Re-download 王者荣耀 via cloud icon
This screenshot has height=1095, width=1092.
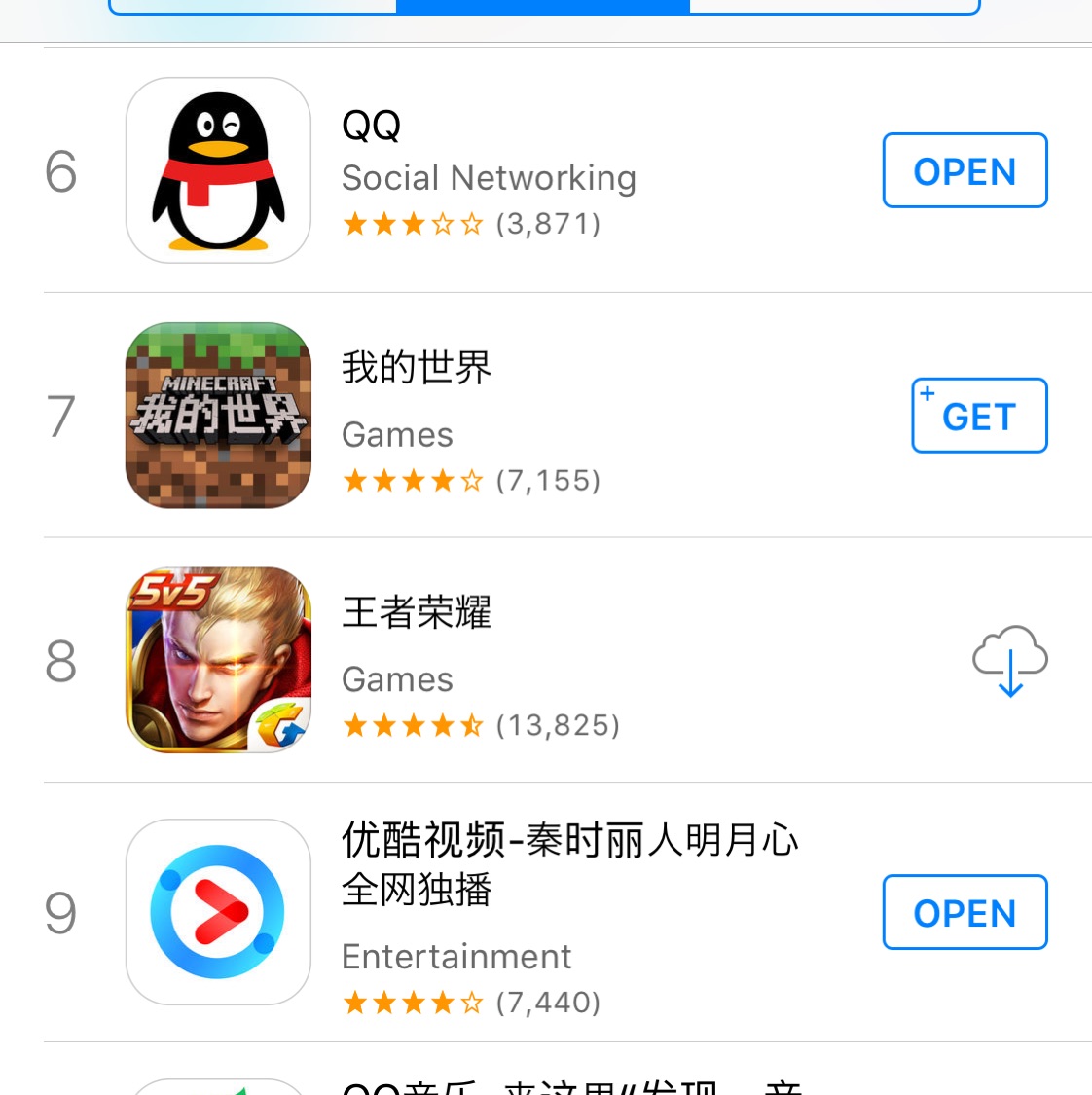coord(1009,660)
